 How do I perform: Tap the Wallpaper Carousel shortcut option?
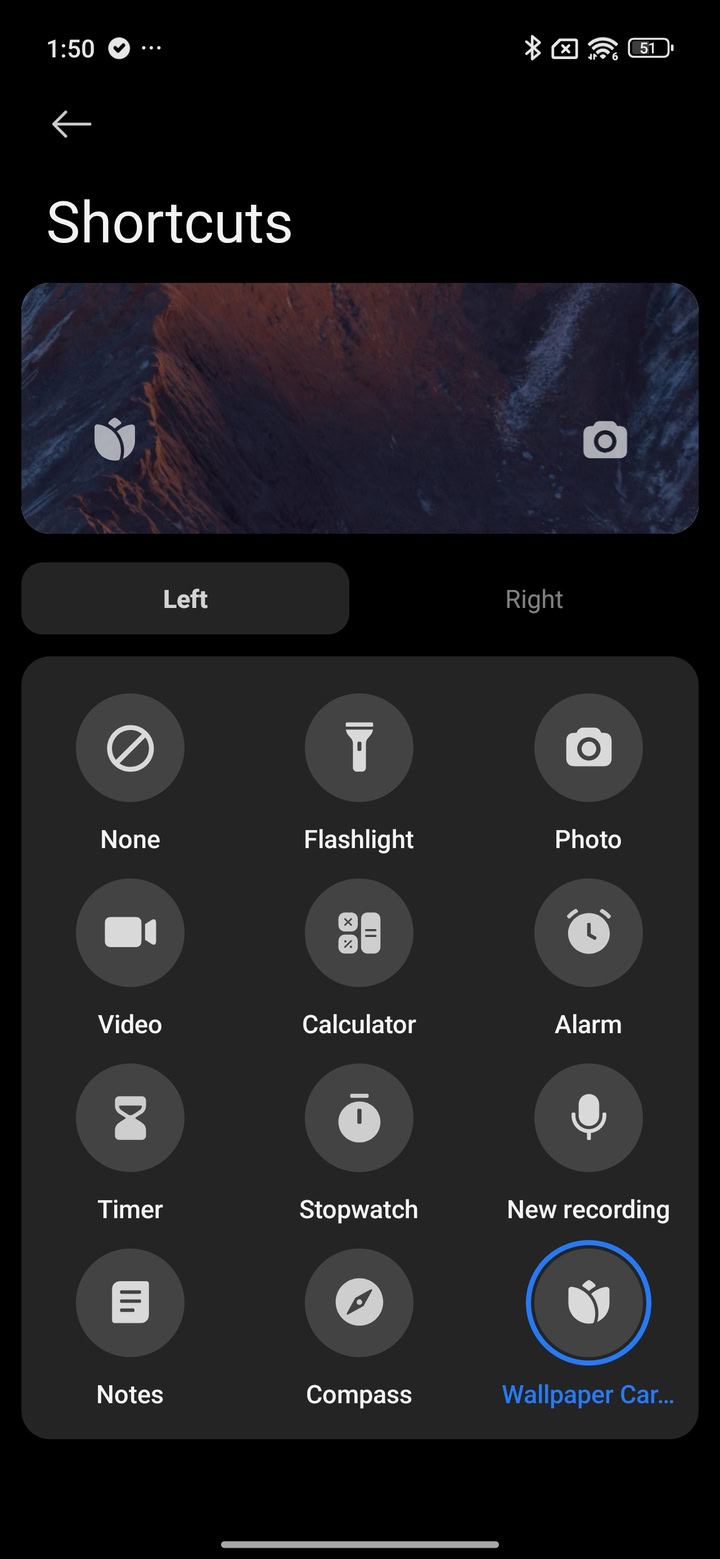(x=588, y=1303)
